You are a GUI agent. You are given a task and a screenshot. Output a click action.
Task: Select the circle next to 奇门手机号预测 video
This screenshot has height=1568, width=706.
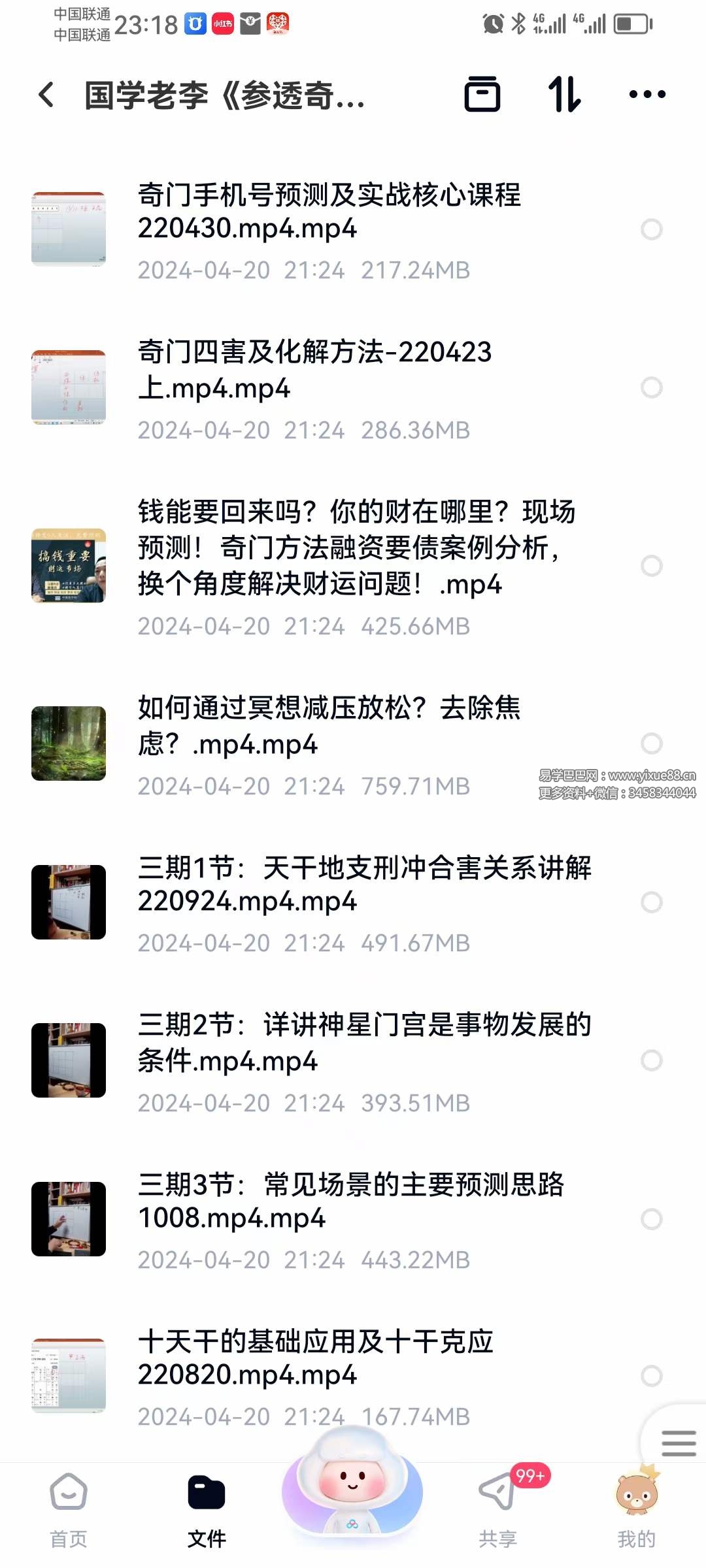[x=652, y=229]
